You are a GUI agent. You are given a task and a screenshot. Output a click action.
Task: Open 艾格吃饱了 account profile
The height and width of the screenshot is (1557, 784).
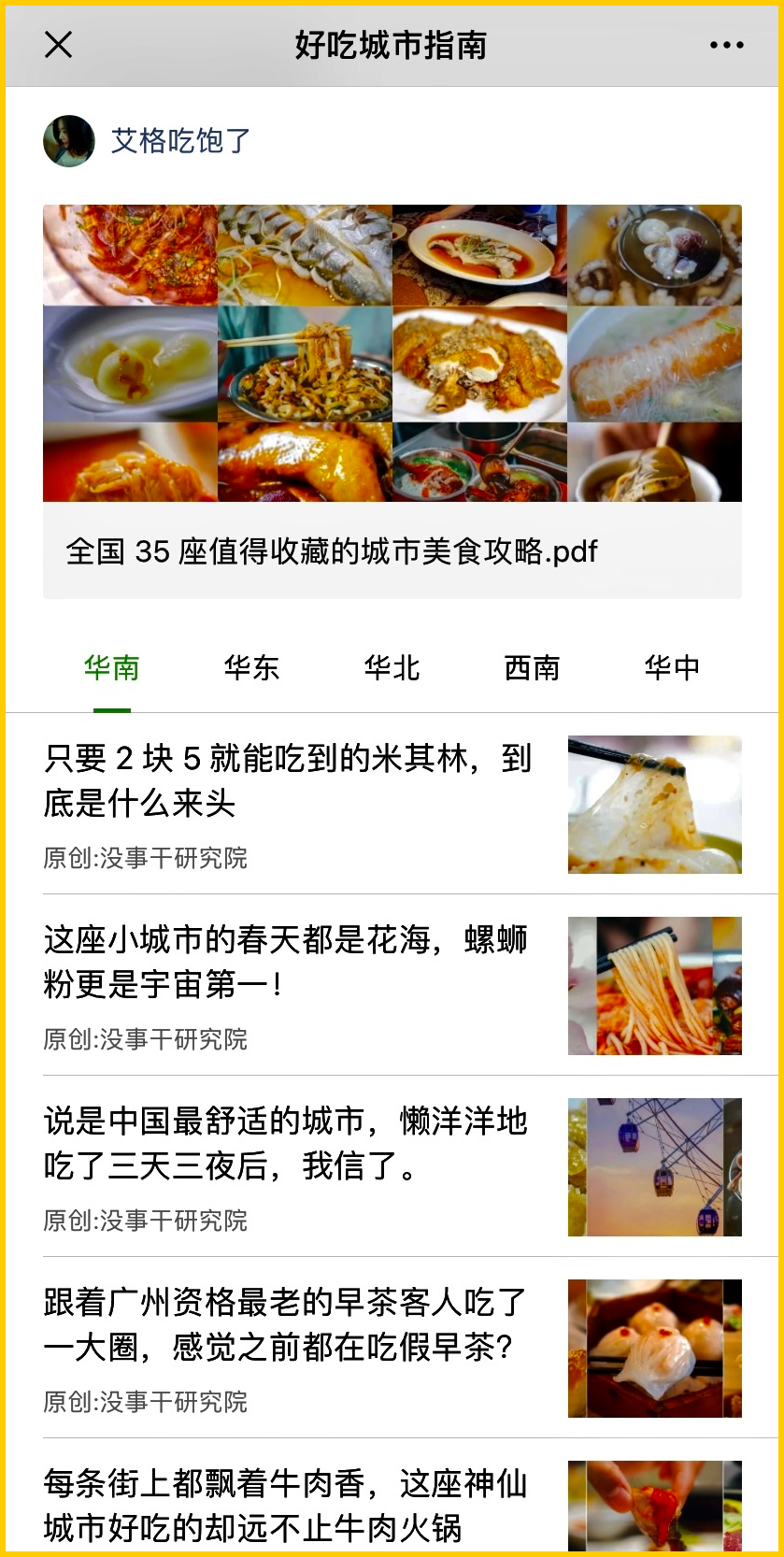pos(147,141)
